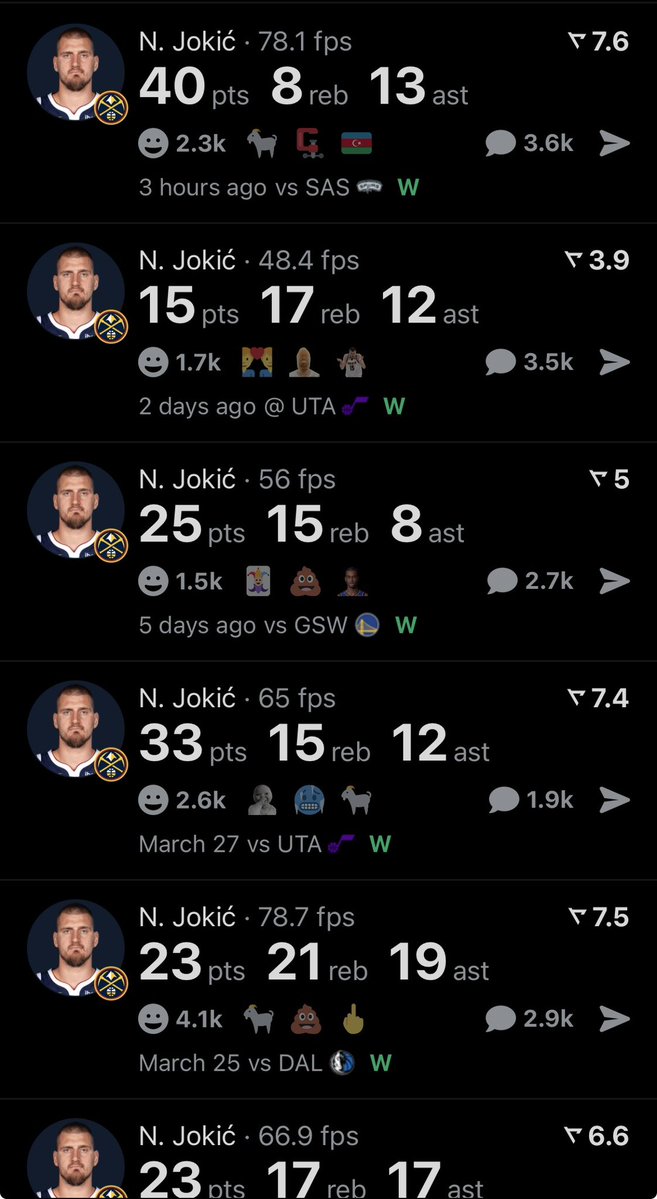
Task: Open Jokić's profile photo on the SAS game
Action: (75, 73)
